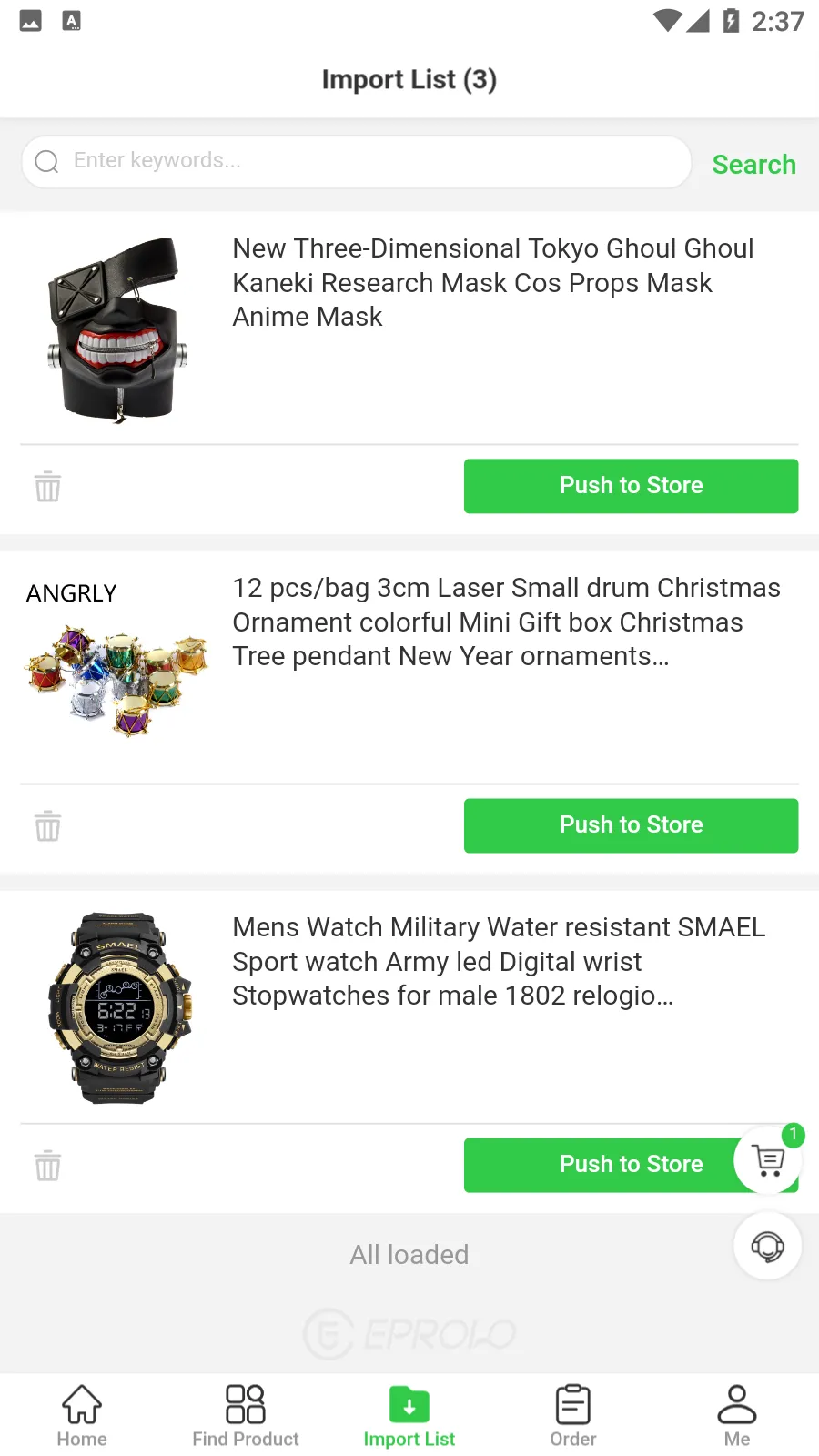The height and width of the screenshot is (1456, 819).
Task: Open the Order clipboard icon
Action: pyautogui.click(x=572, y=1403)
